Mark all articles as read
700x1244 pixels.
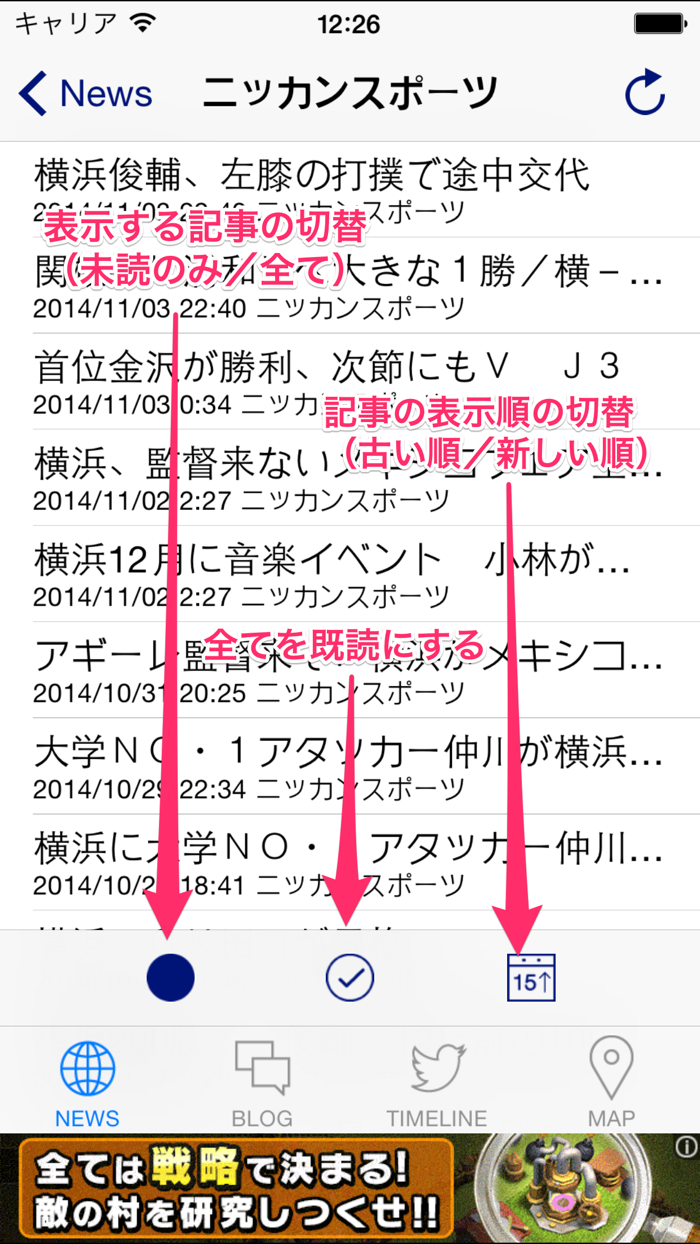click(350, 977)
